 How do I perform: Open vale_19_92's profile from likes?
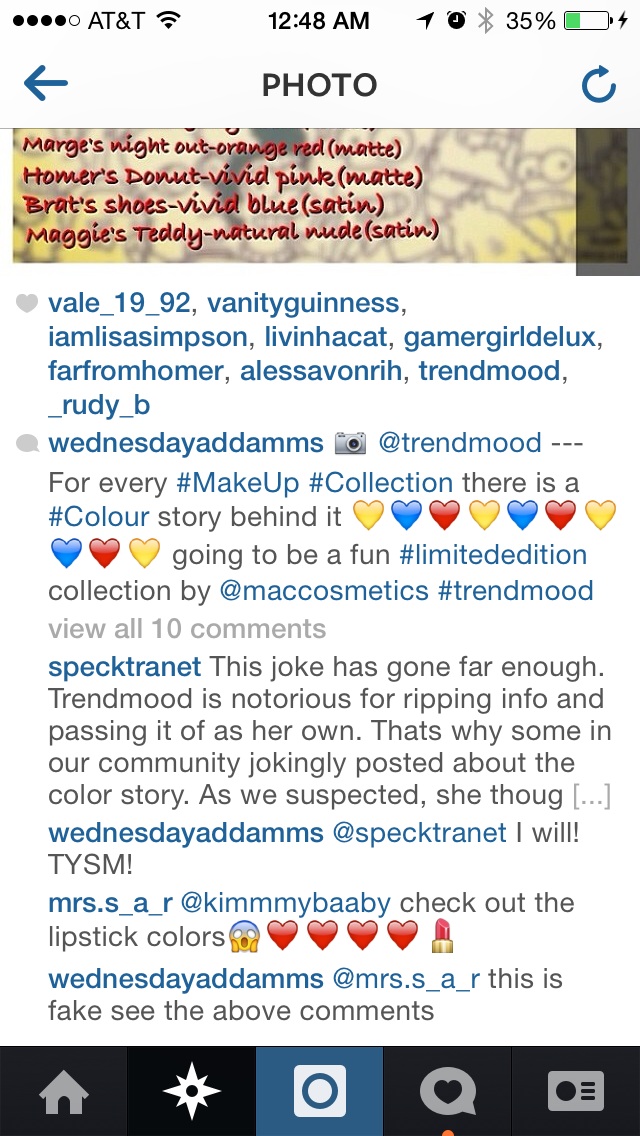point(117,302)
